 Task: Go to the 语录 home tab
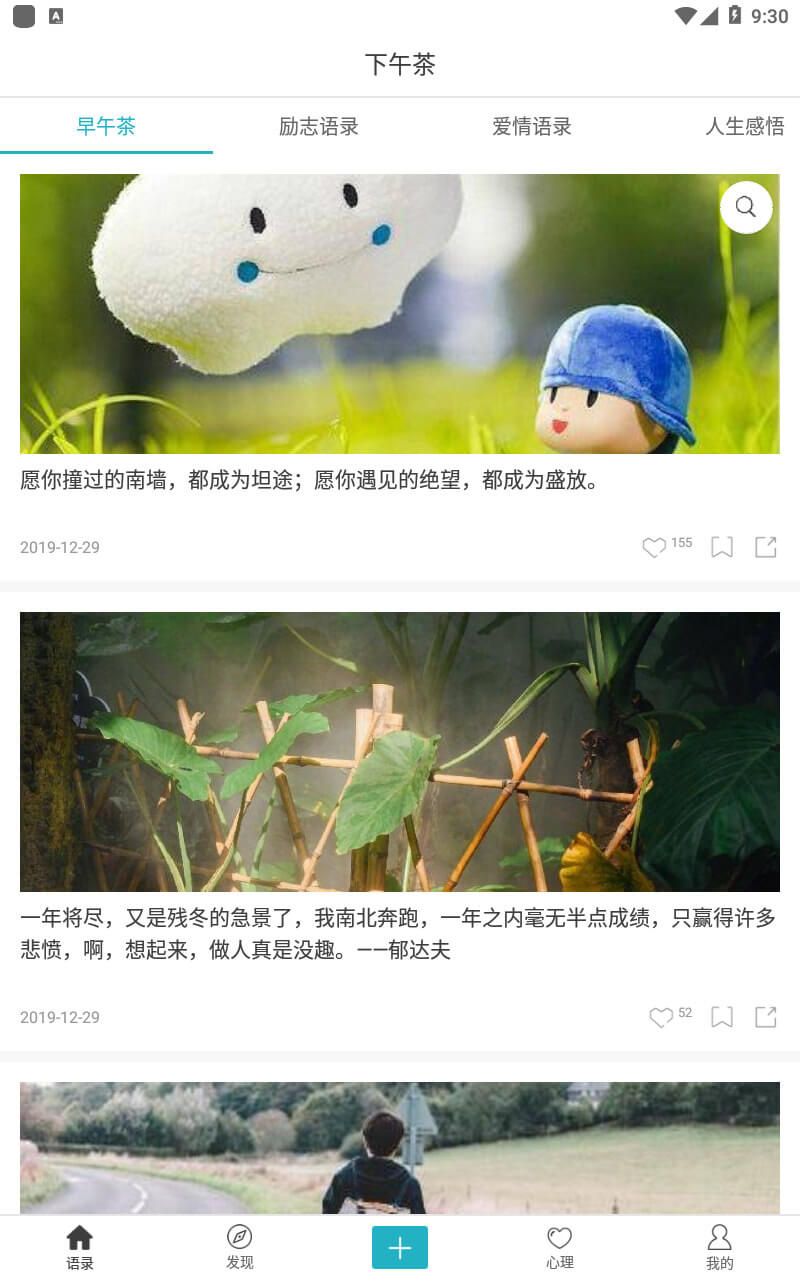coord(80,1248)
